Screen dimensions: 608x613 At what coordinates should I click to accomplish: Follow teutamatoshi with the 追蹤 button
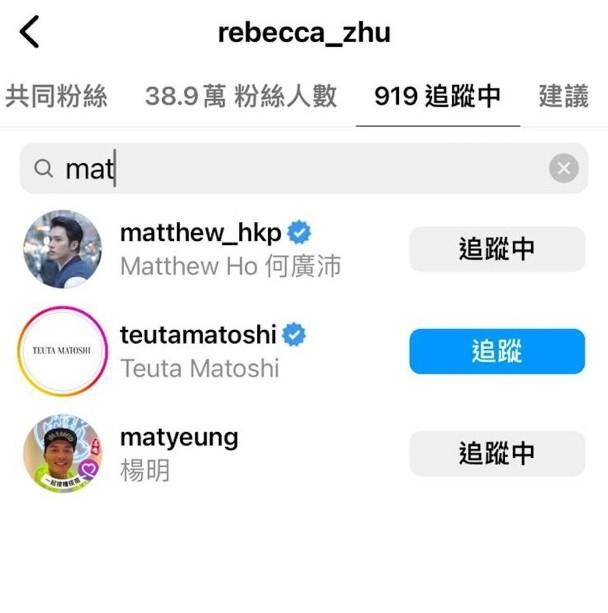(x=496, y=351)
